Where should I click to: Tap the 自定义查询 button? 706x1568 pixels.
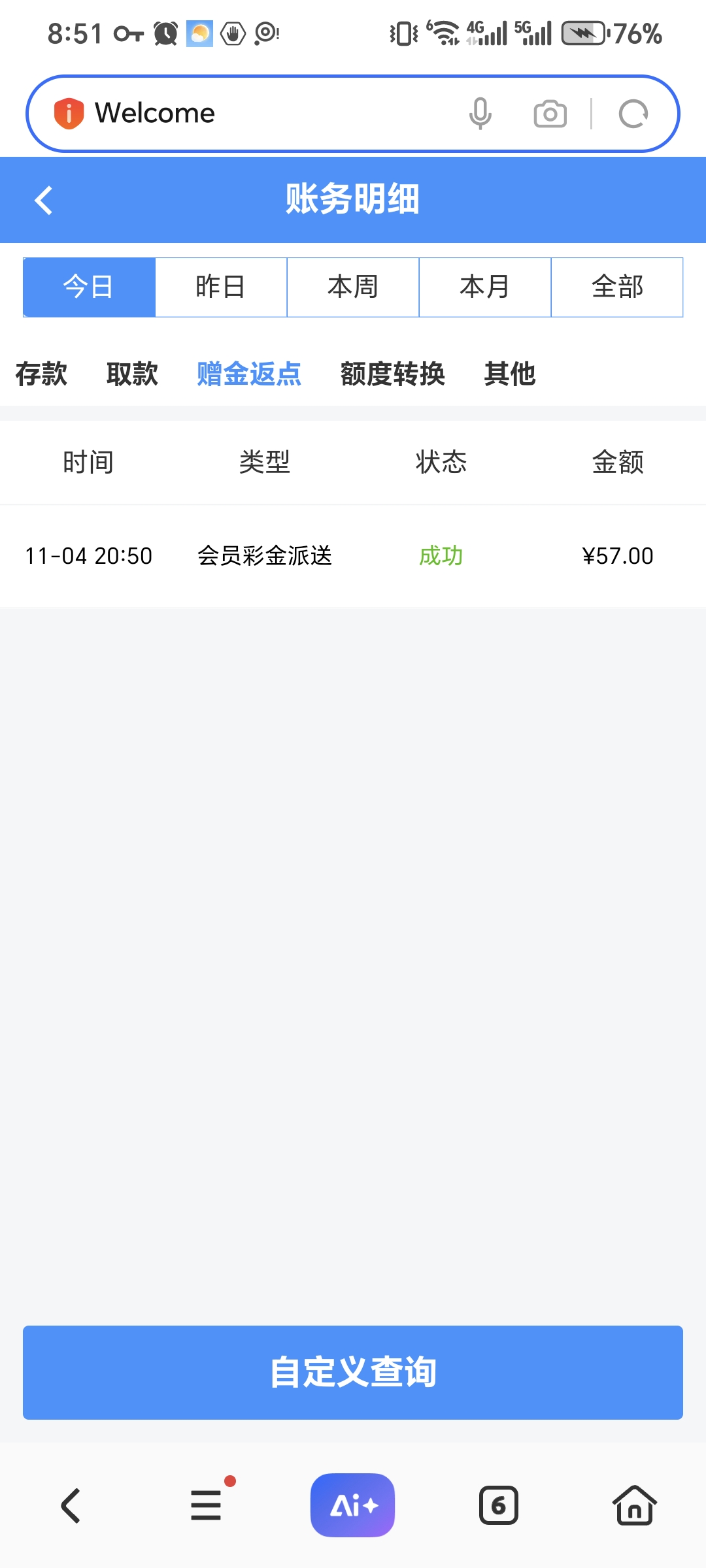pyautogui.click(x=353, y=1372)
